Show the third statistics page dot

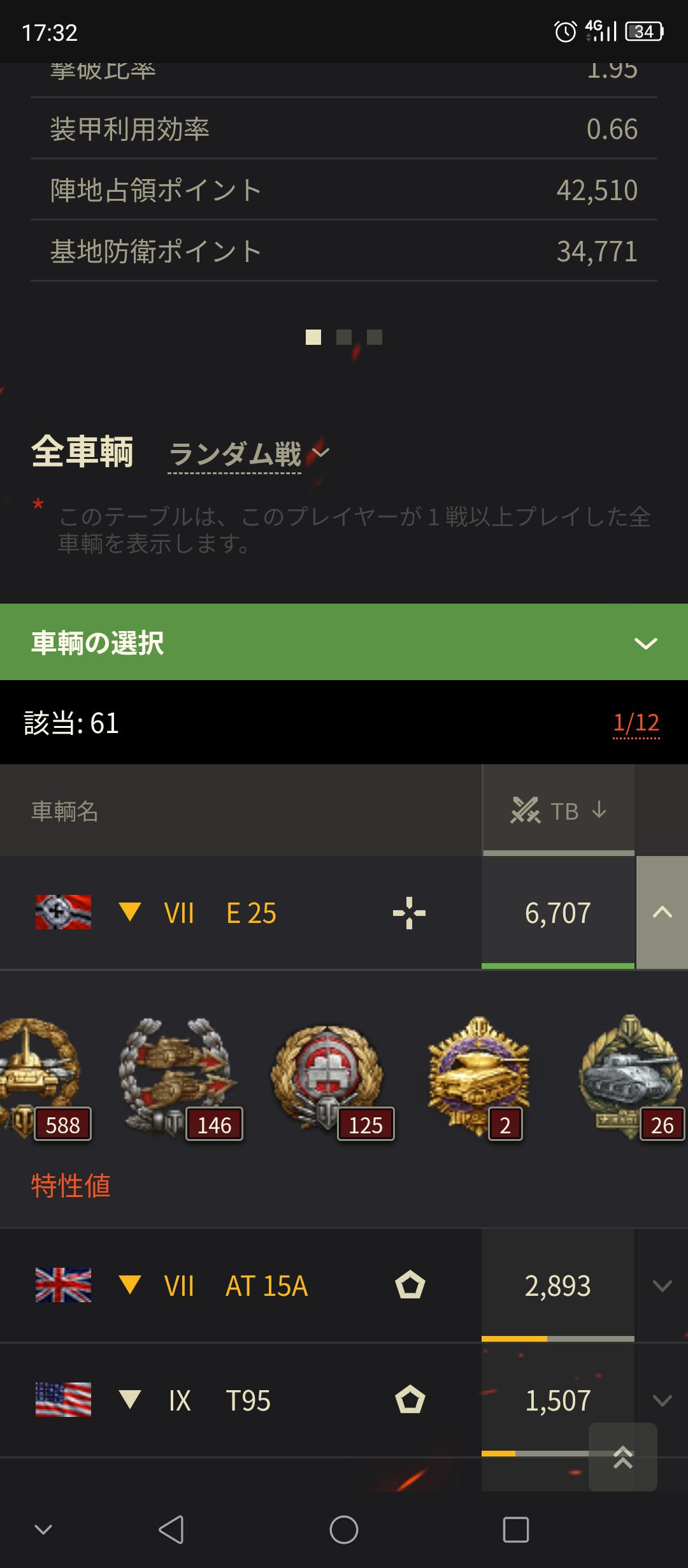(x=375, y=337)
